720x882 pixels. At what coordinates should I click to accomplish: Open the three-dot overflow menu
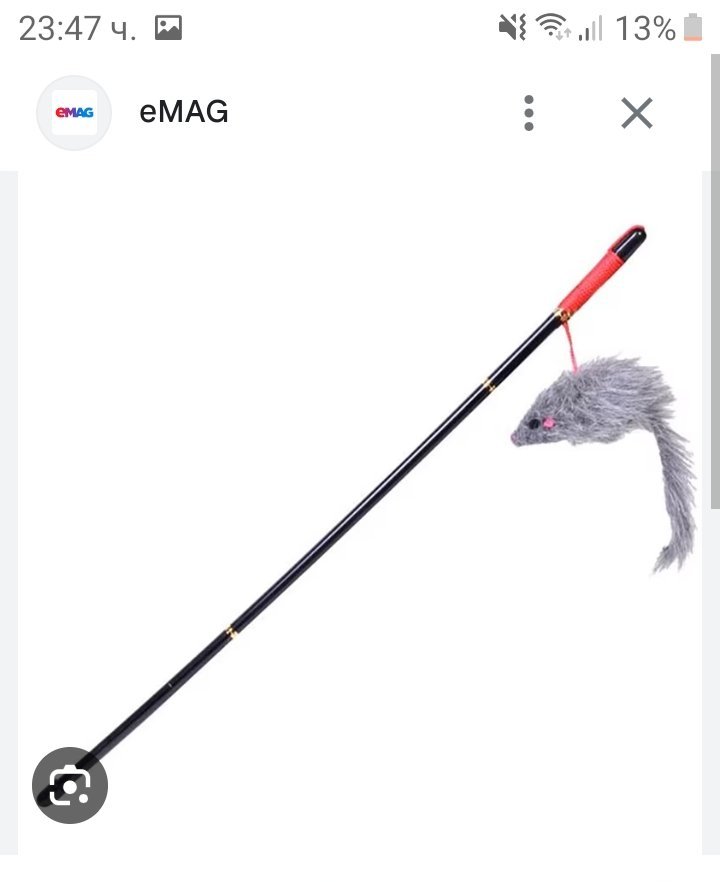(x=529, y=113)
